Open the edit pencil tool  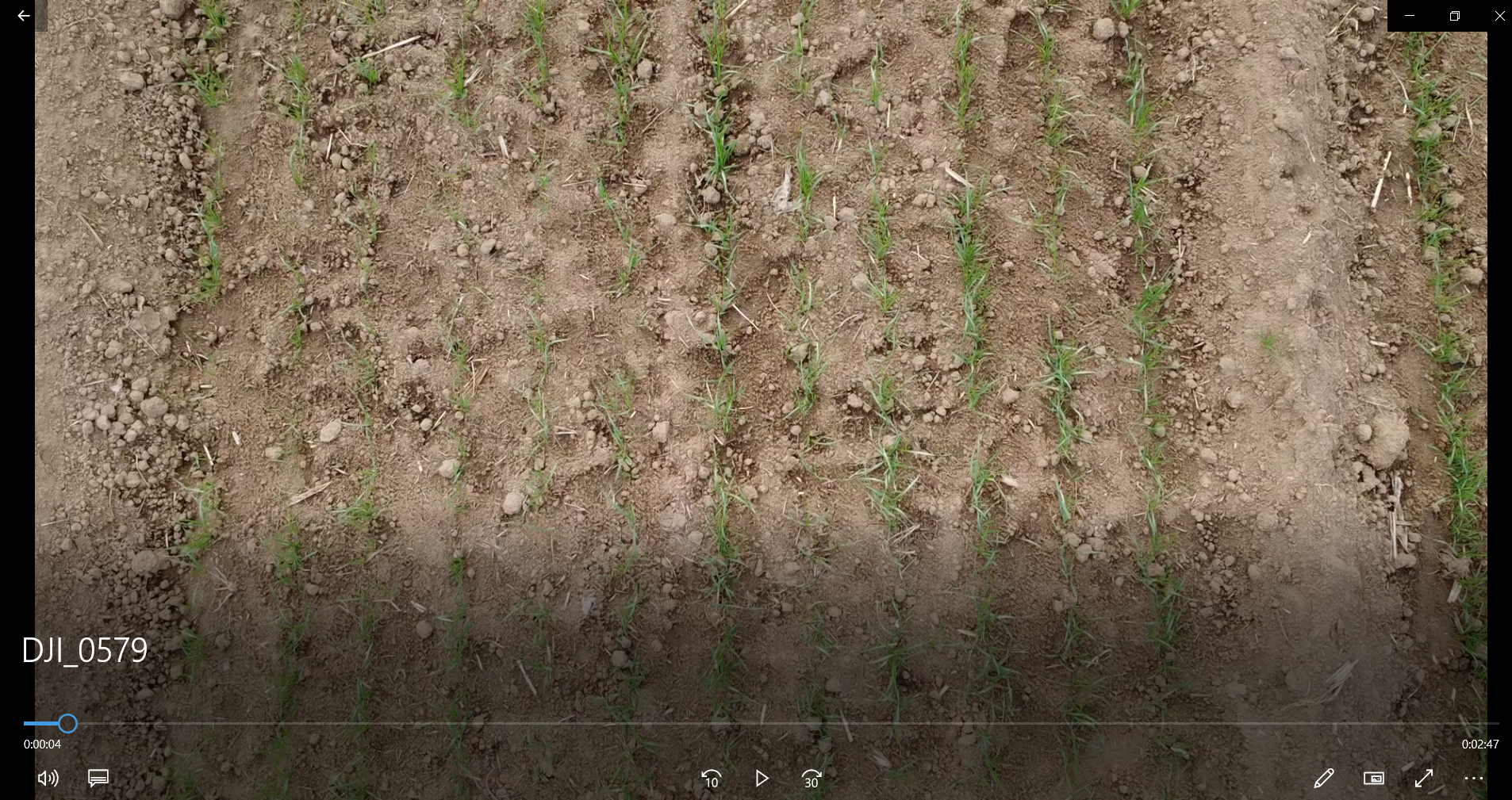[1323, 779]
